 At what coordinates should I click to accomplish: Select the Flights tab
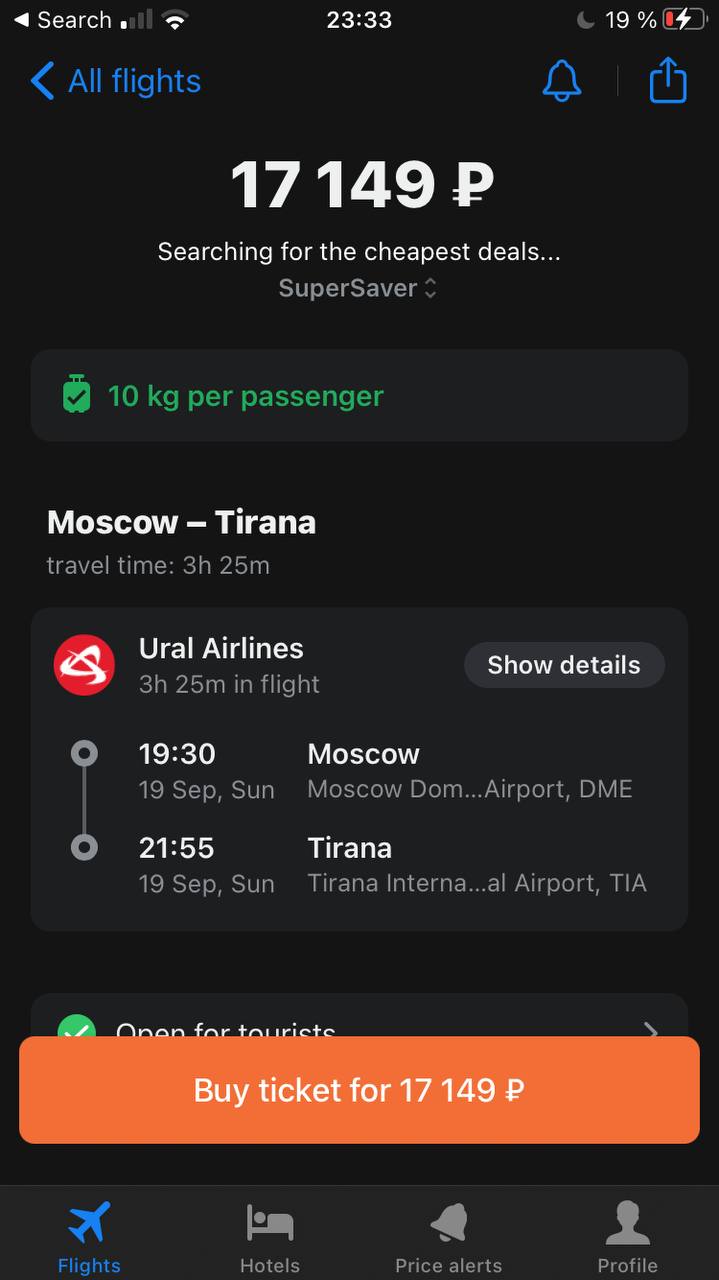click(x=89, y=1237)
